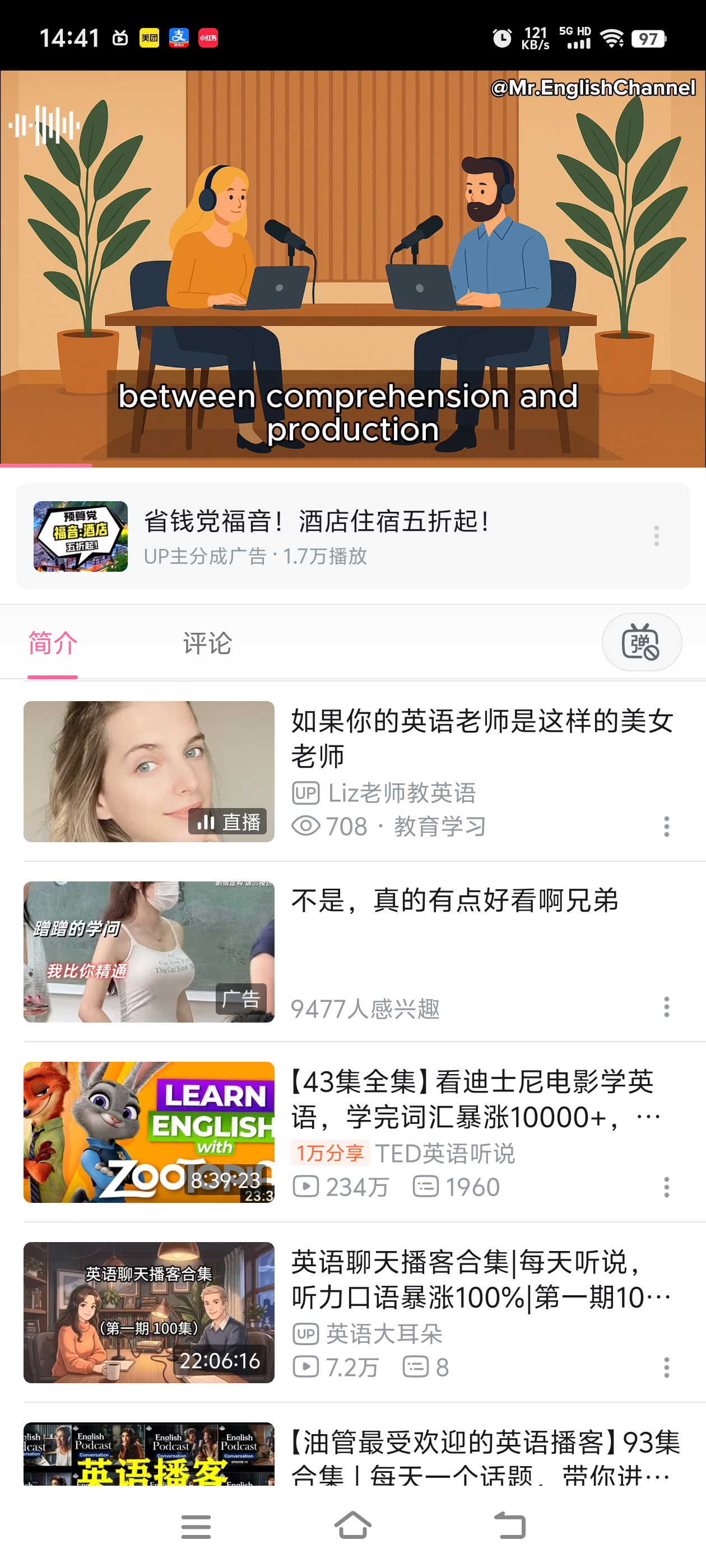Toggle the danmaku (弹) switch
The image size is (706, 1568).
point(641,642)
